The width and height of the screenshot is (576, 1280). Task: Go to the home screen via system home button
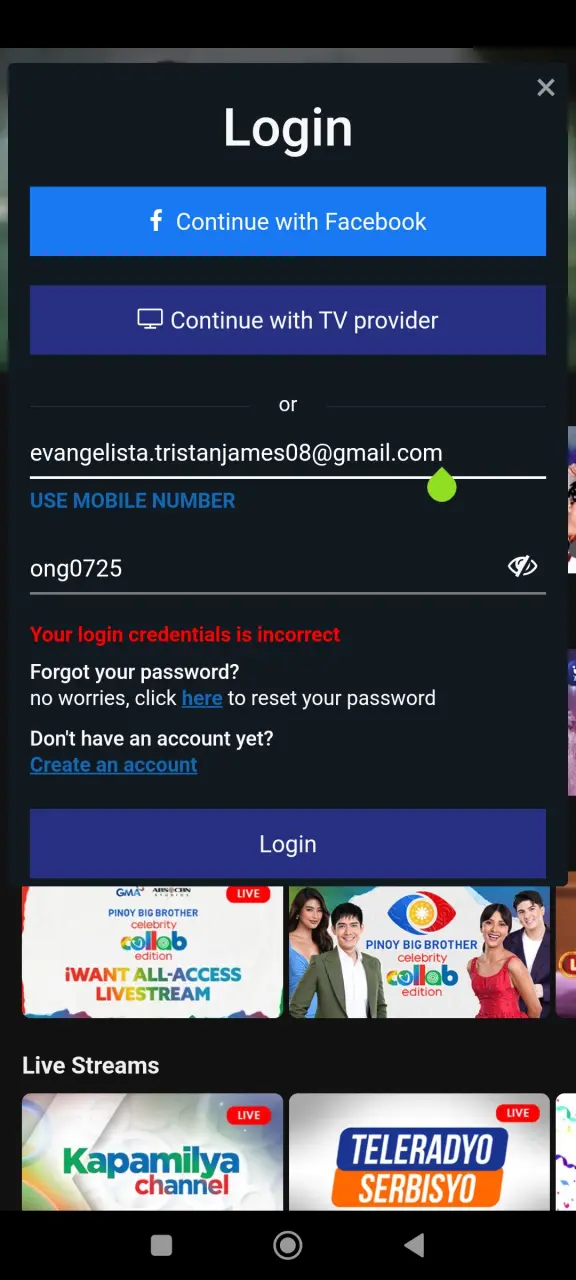point(288,1245)
